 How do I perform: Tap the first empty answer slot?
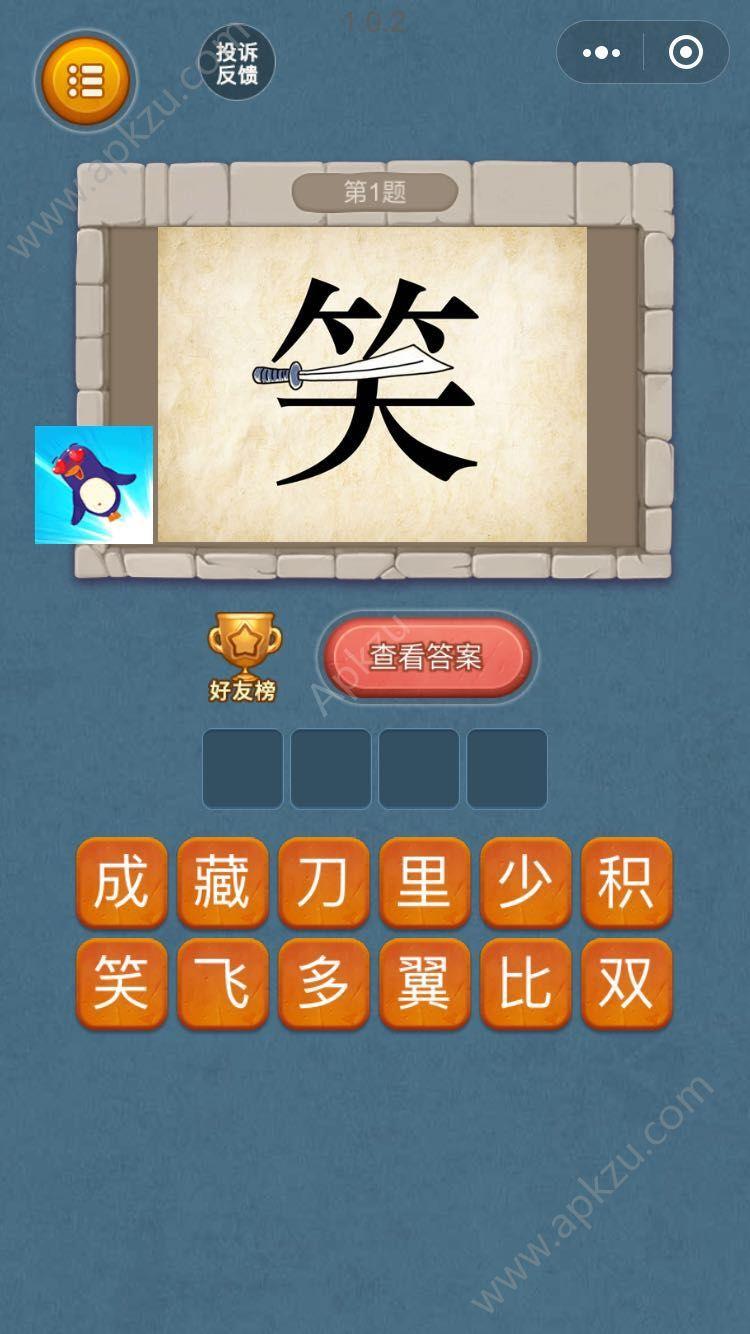pos(243,768)
